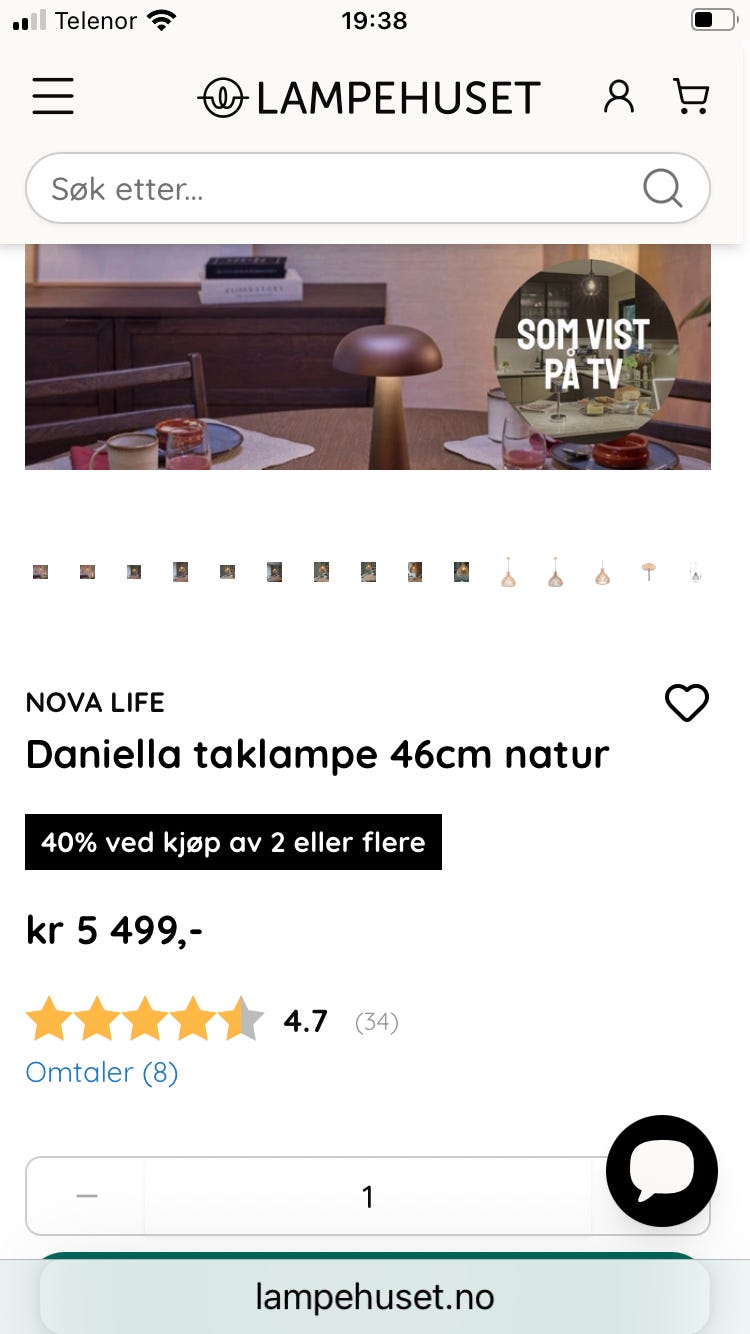Screen dimensions: 750x1334
Task: Tap the lampehuset.no address bar
Action: coord(375,1295)
